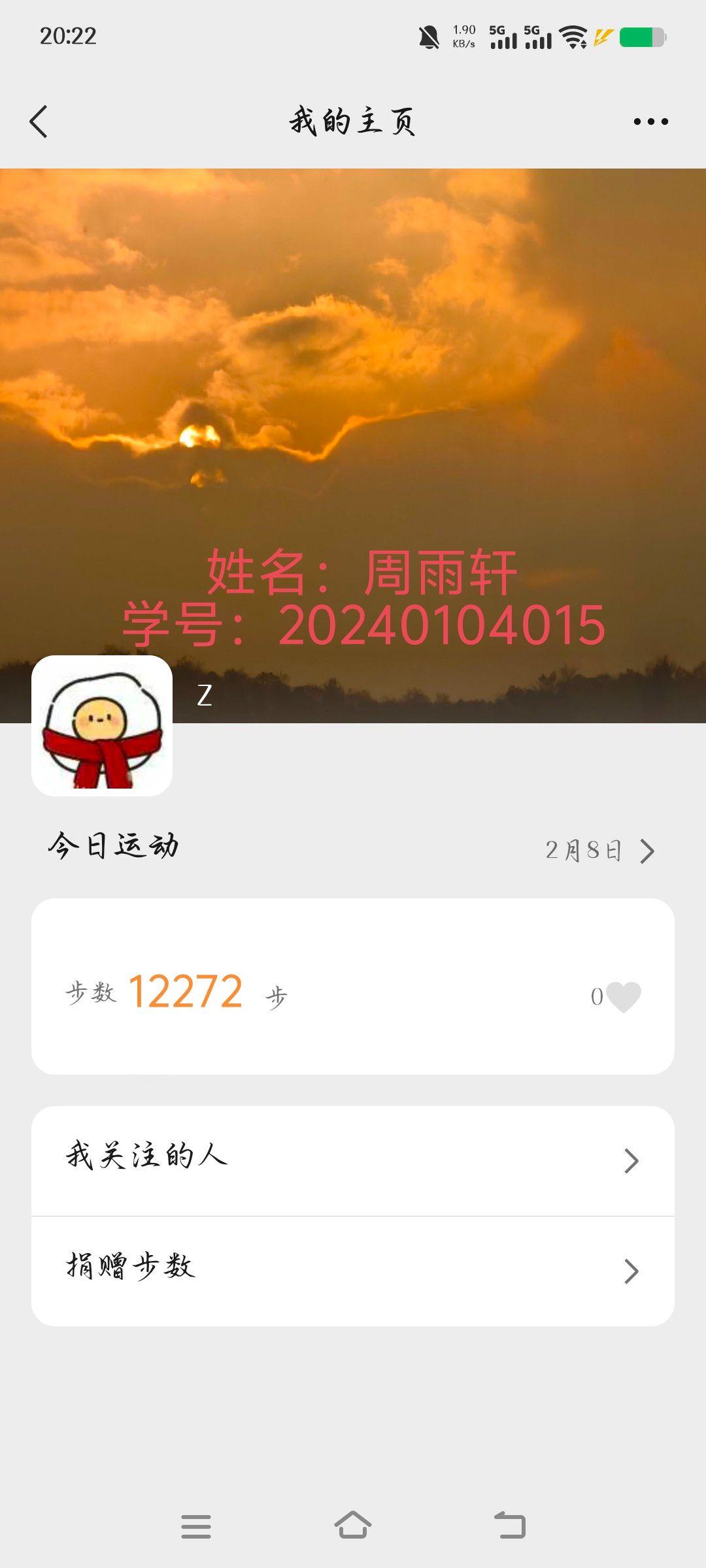Go back using the top-left arrow
706x1568 pixels.
tap(39, 122)
